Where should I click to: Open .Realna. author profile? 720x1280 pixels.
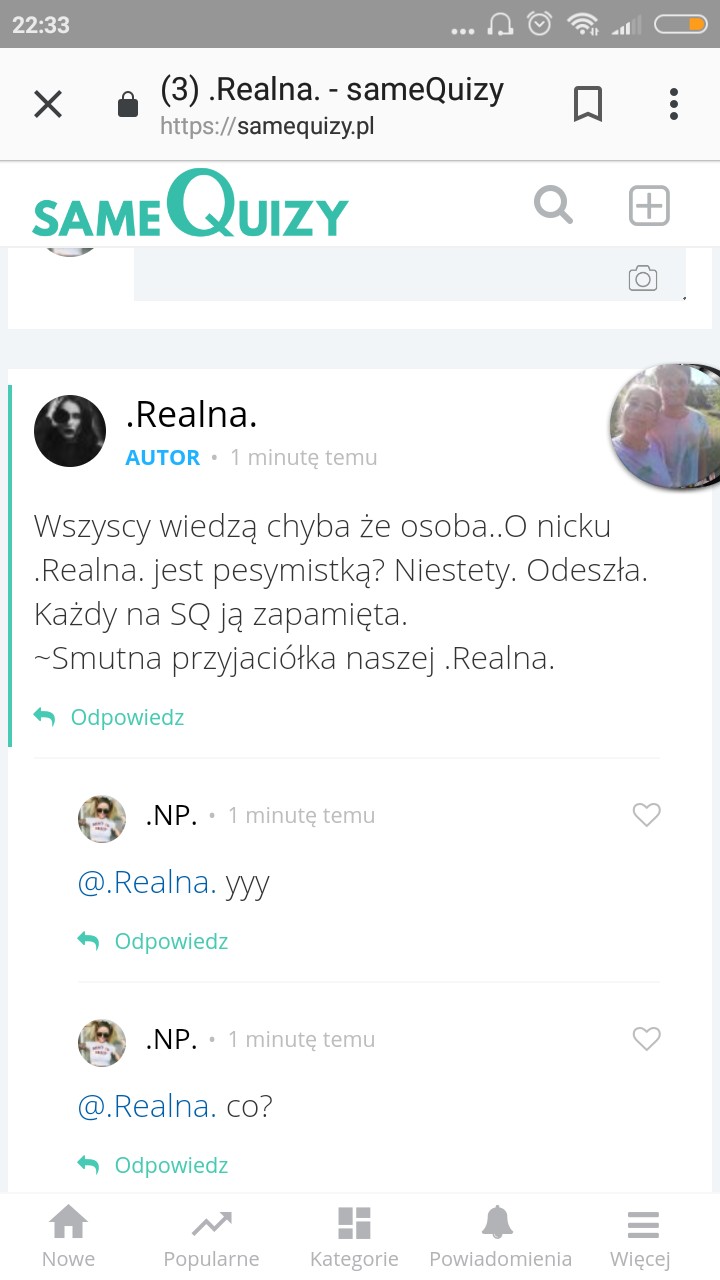[192, 414]
